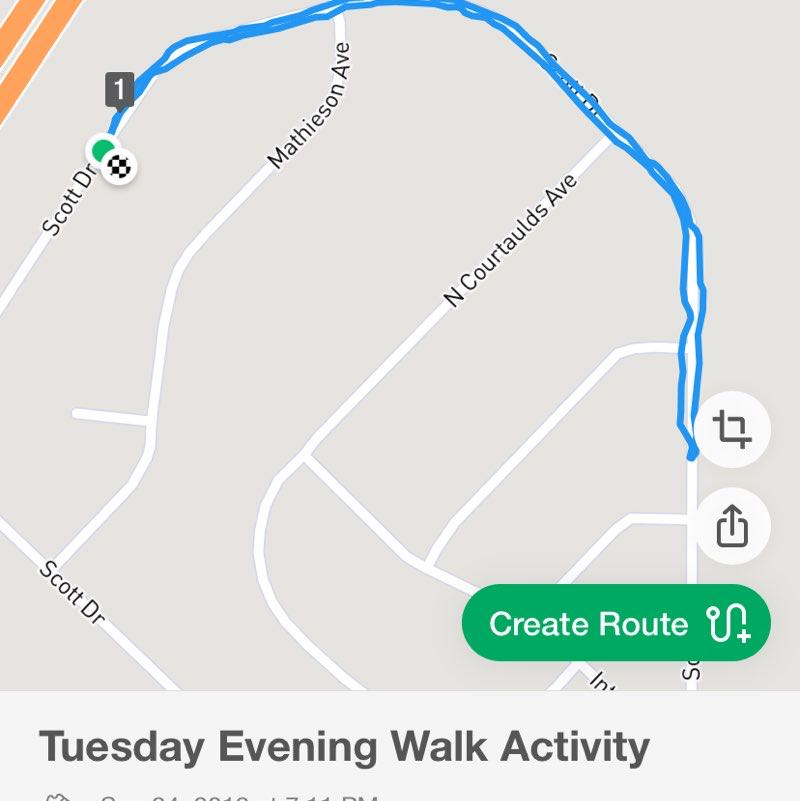Viewport: 800px width, 801px height.
Task: Tap the crop map icon
Action: pos(732,431)
